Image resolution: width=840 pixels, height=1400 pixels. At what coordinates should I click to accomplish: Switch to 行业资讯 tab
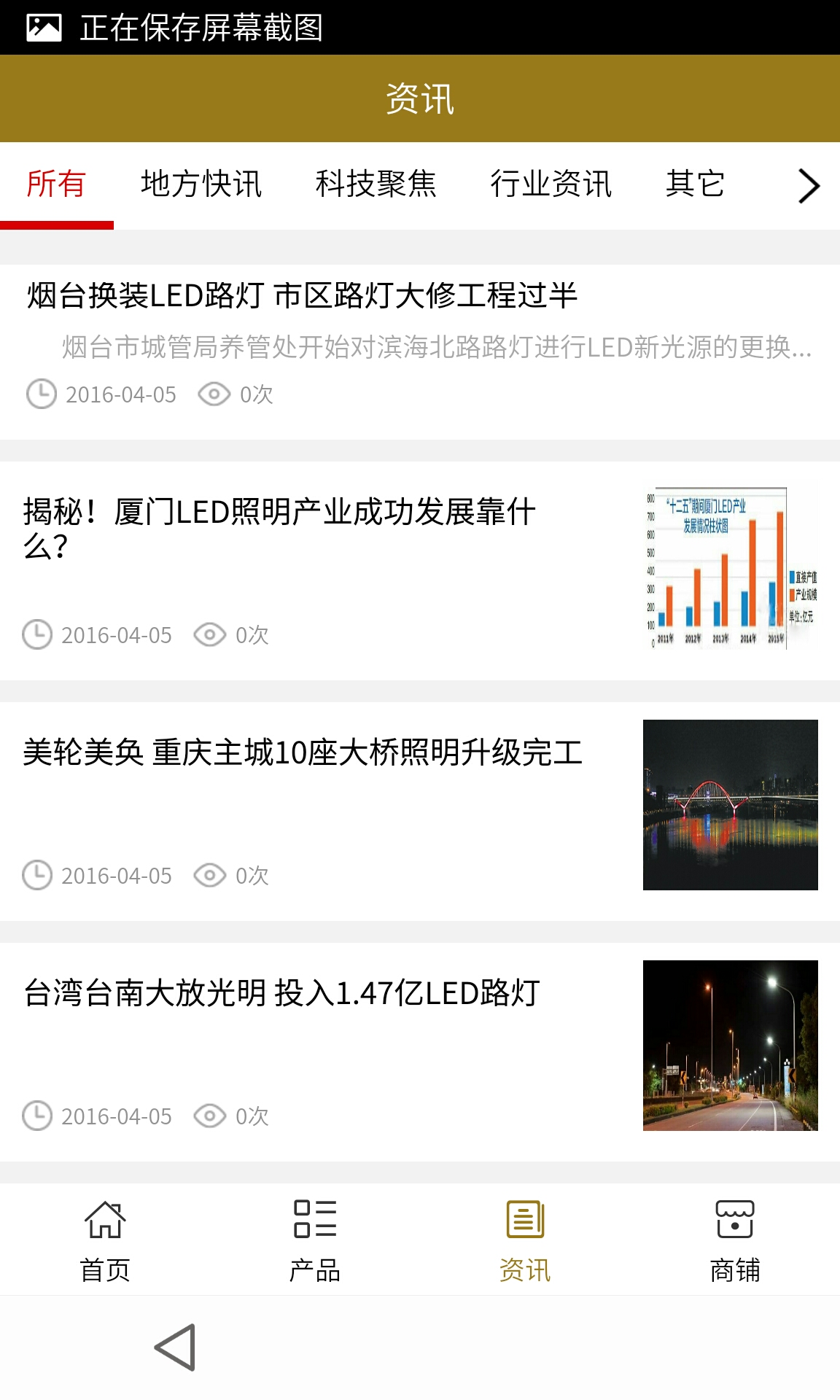[x=551, y=184]
